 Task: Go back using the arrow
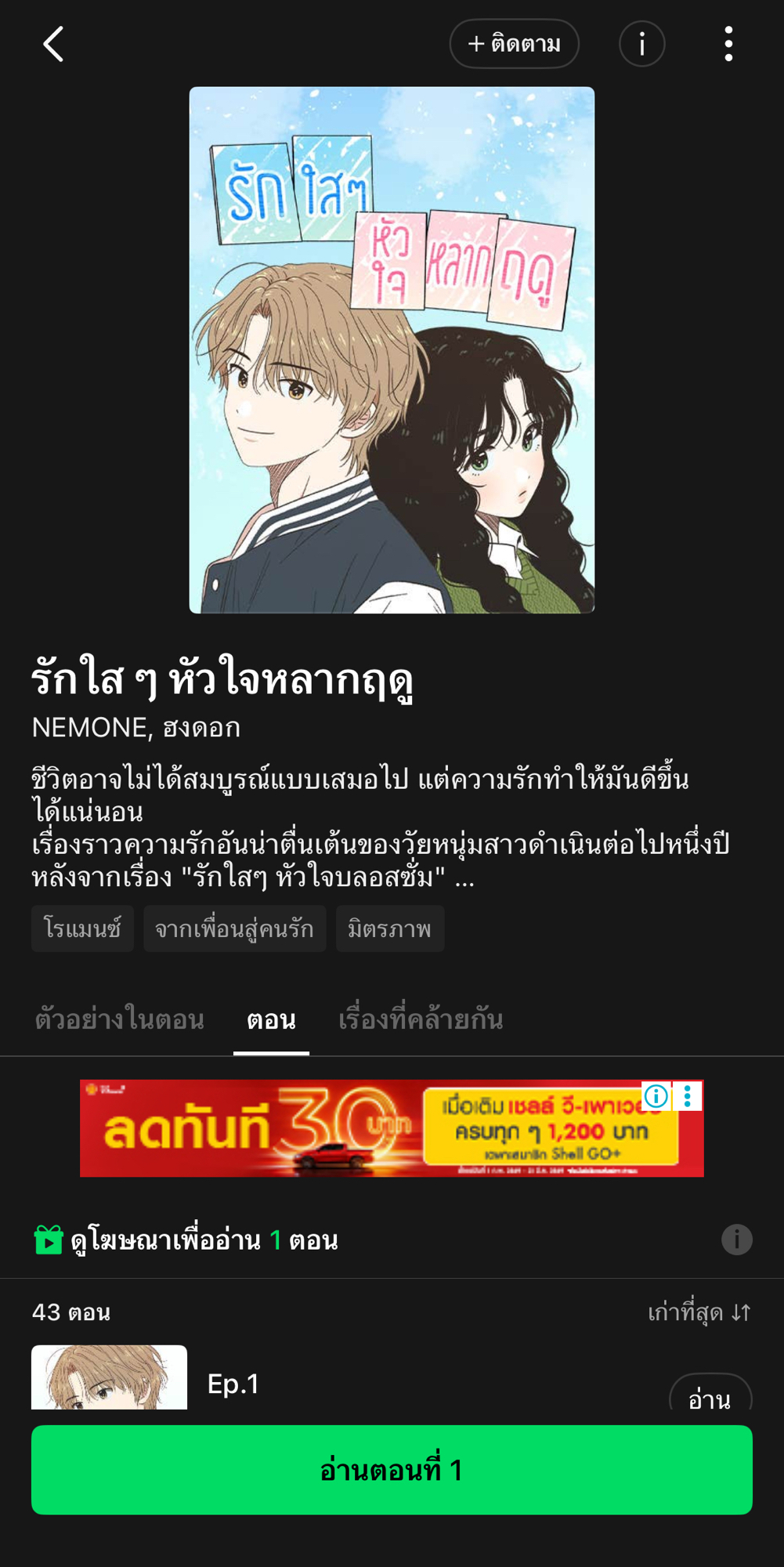tap(53, 44)
